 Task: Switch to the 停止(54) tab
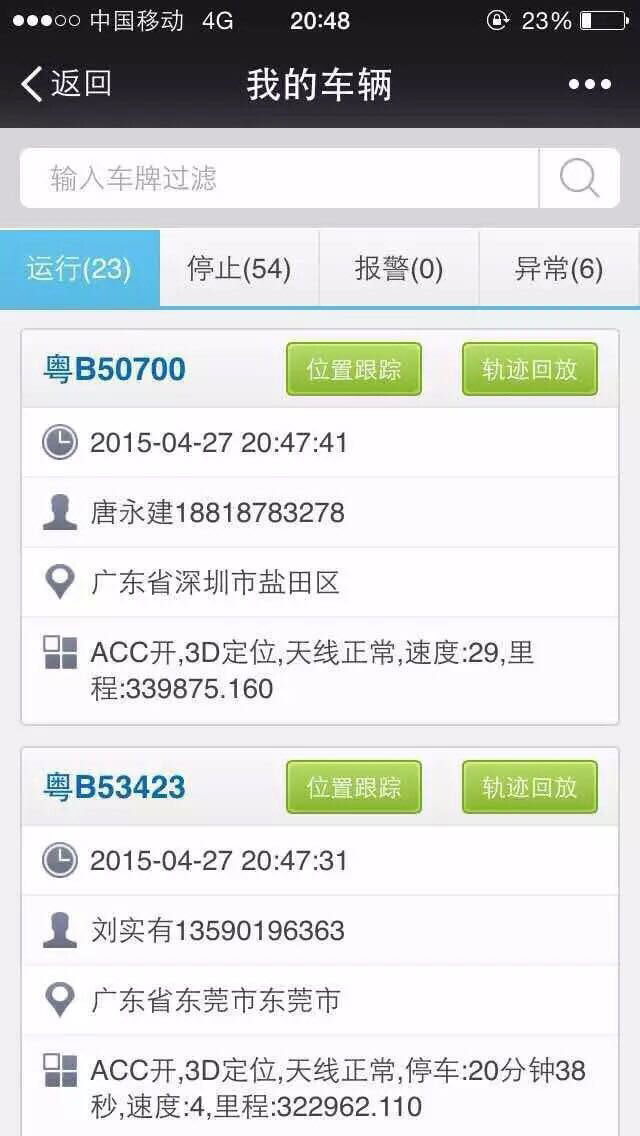239,268
